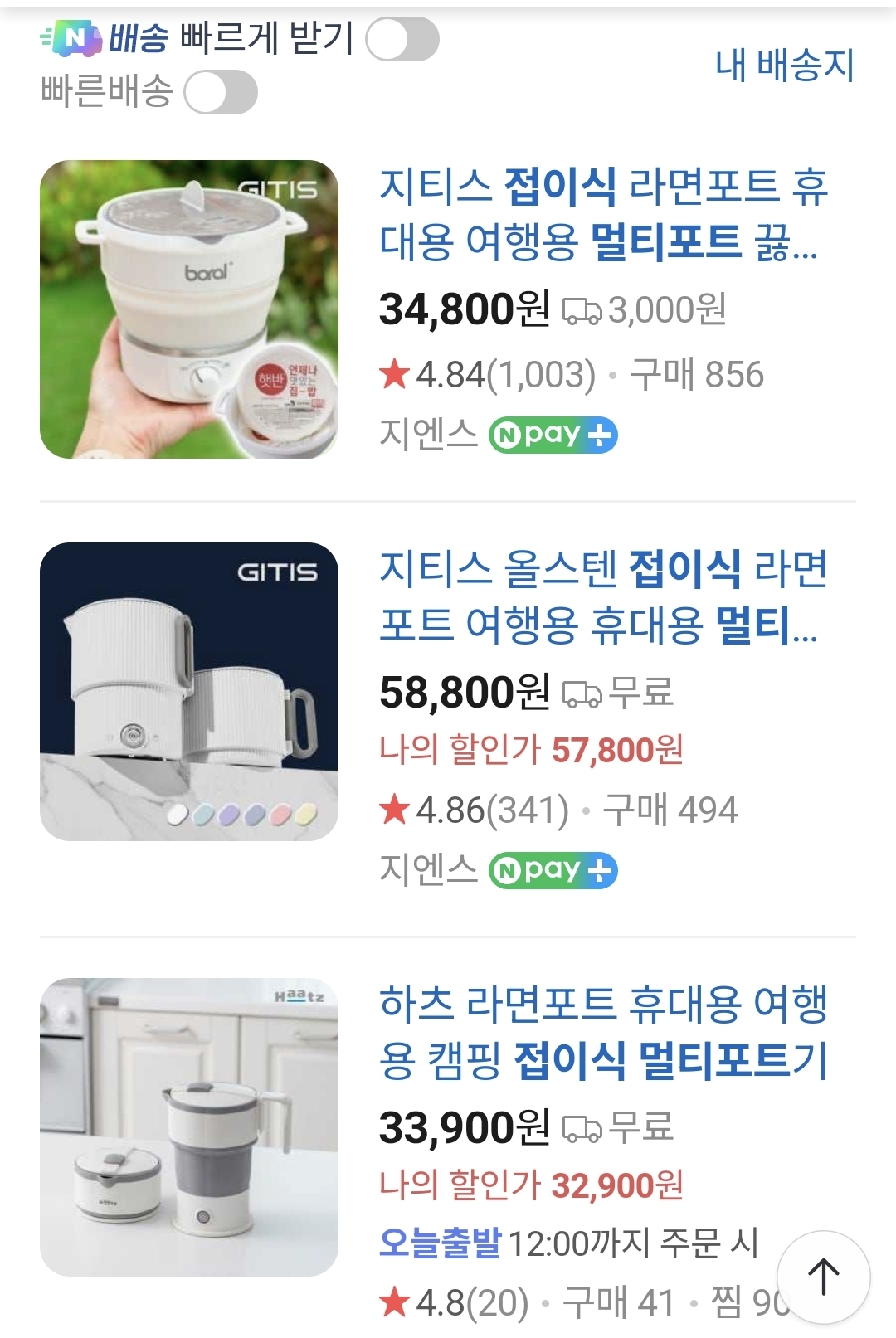Open 하츠 라면포트 휴대용 여행용 title
Image resolution: width=896 pixels, height=1338 pixels.
603,1031
